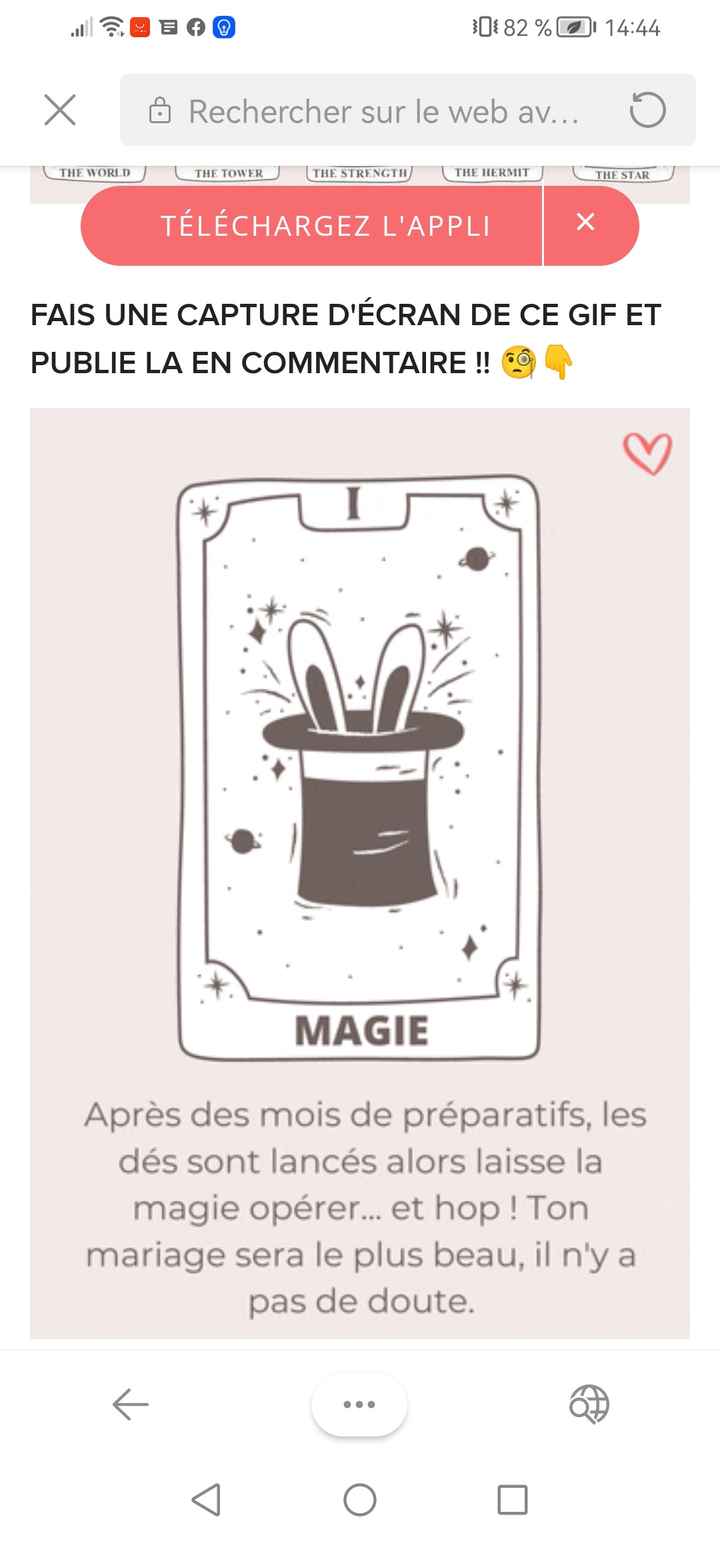The image size is (720, 1541).
Task: Dismiss the app download banner with its X
Action: pyautogui.click(x=585, y=224)
